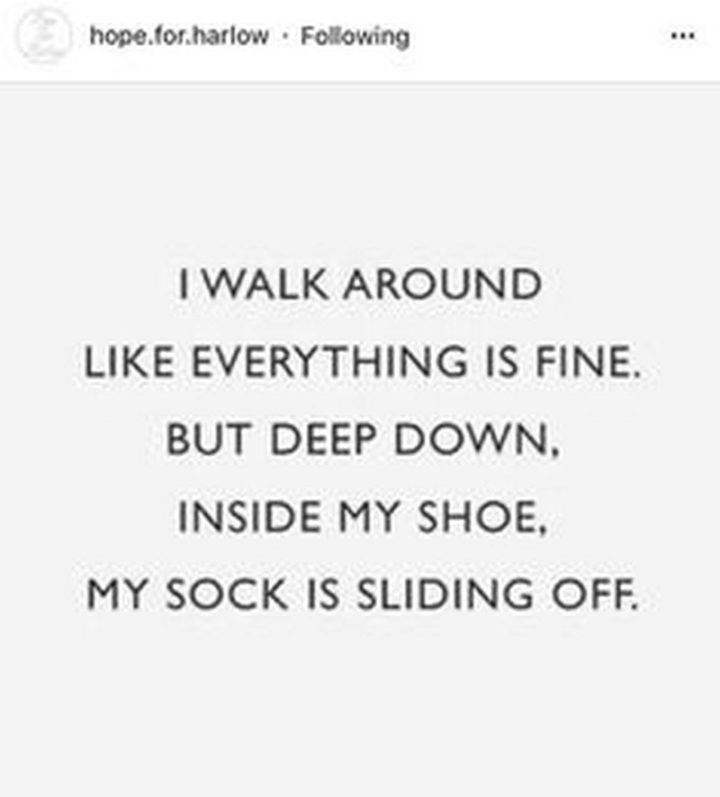
Task: Open the sock quote post image
Action: [360, 440]
